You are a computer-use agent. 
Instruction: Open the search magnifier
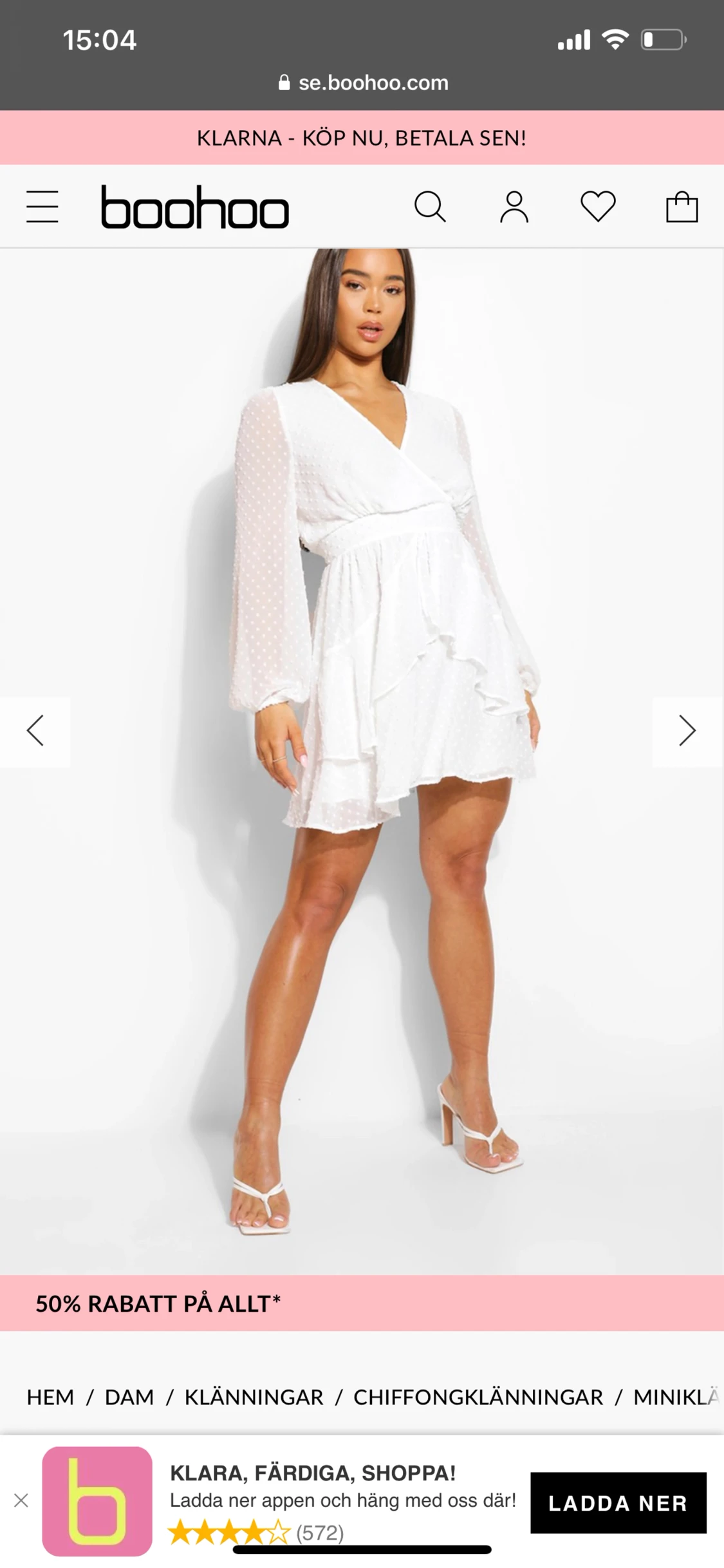click(430, 207)
